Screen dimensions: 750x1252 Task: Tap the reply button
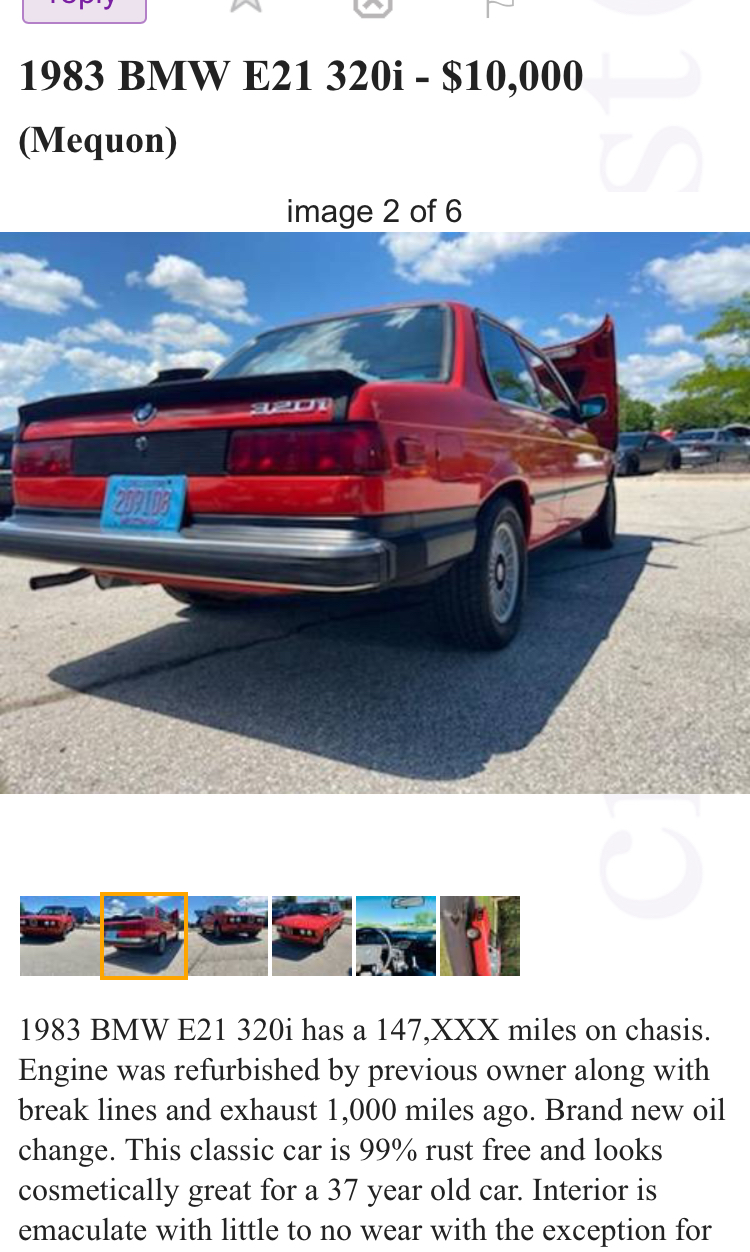(x=84, y=7)
